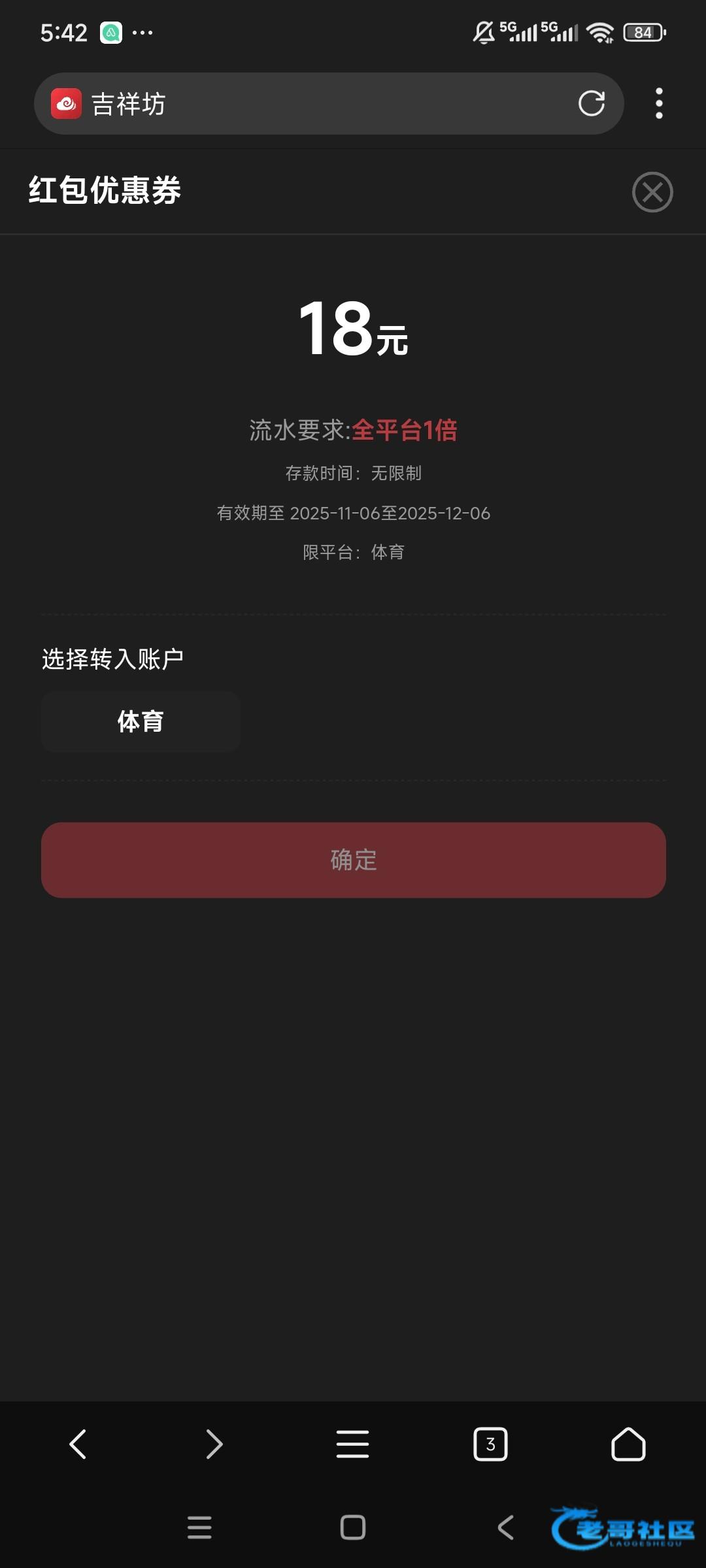The width and height of the screenshot is (706, 1568).
Task: Close the 红包优惠券 dialog
Action: point(652,192)
